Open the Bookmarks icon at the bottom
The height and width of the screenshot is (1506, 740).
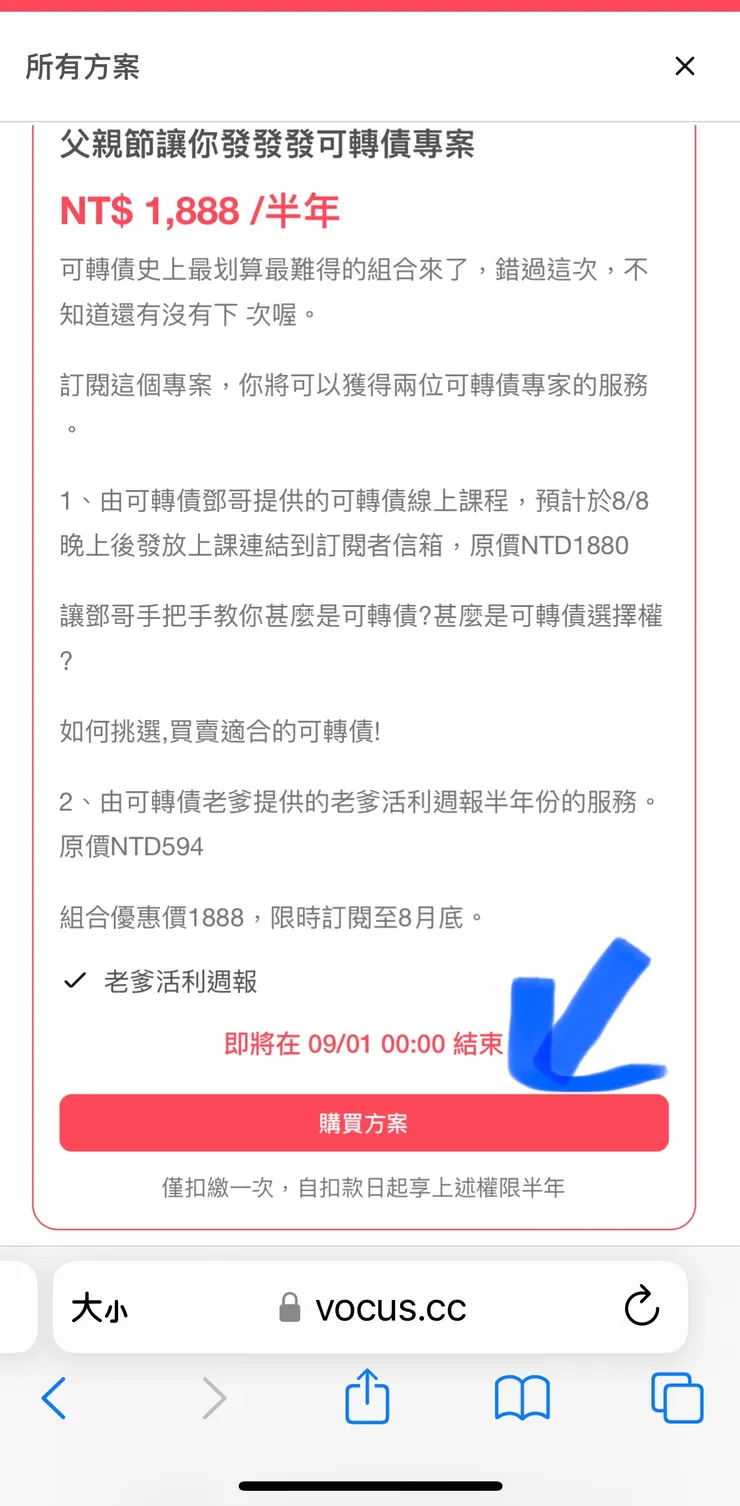pos(520,1397)
